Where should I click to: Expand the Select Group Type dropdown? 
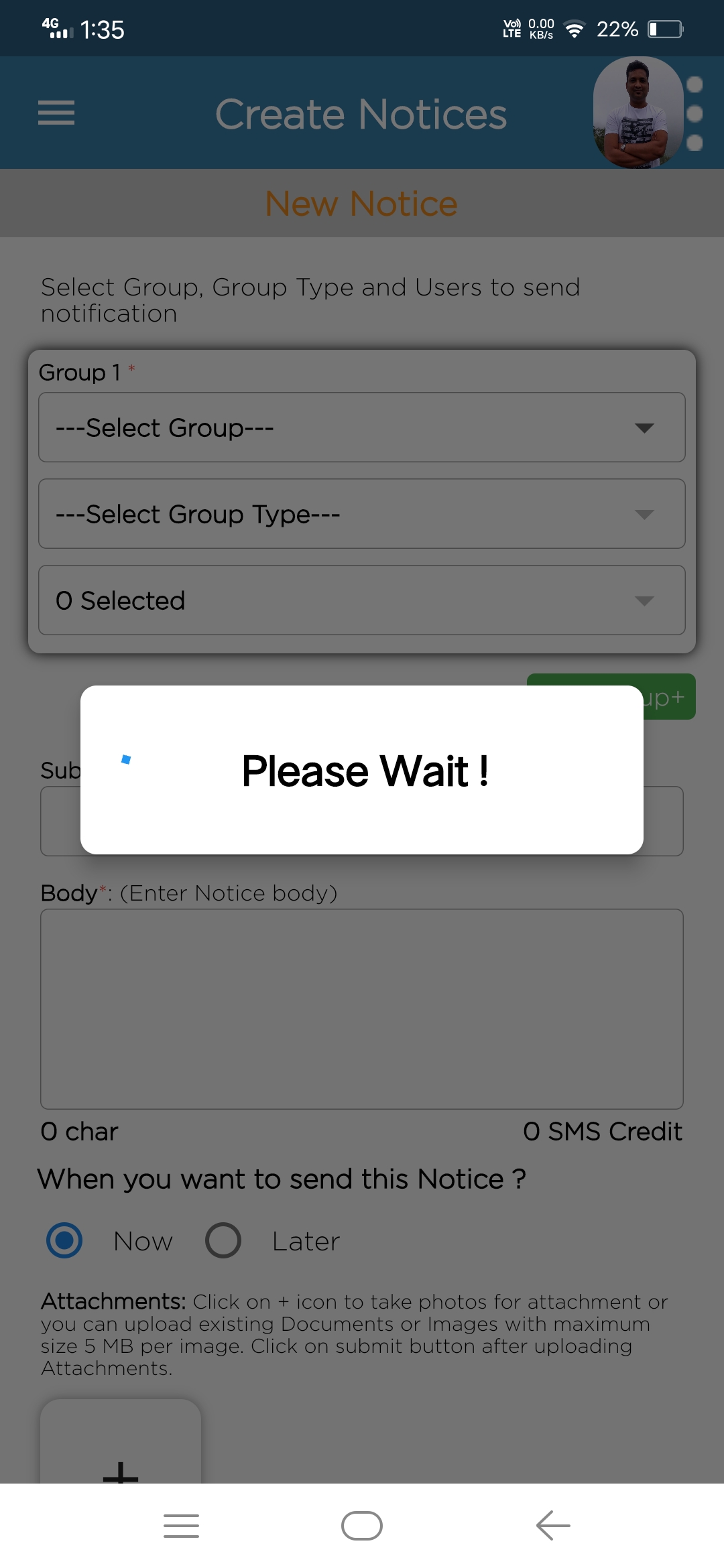(x=362, y=514)
